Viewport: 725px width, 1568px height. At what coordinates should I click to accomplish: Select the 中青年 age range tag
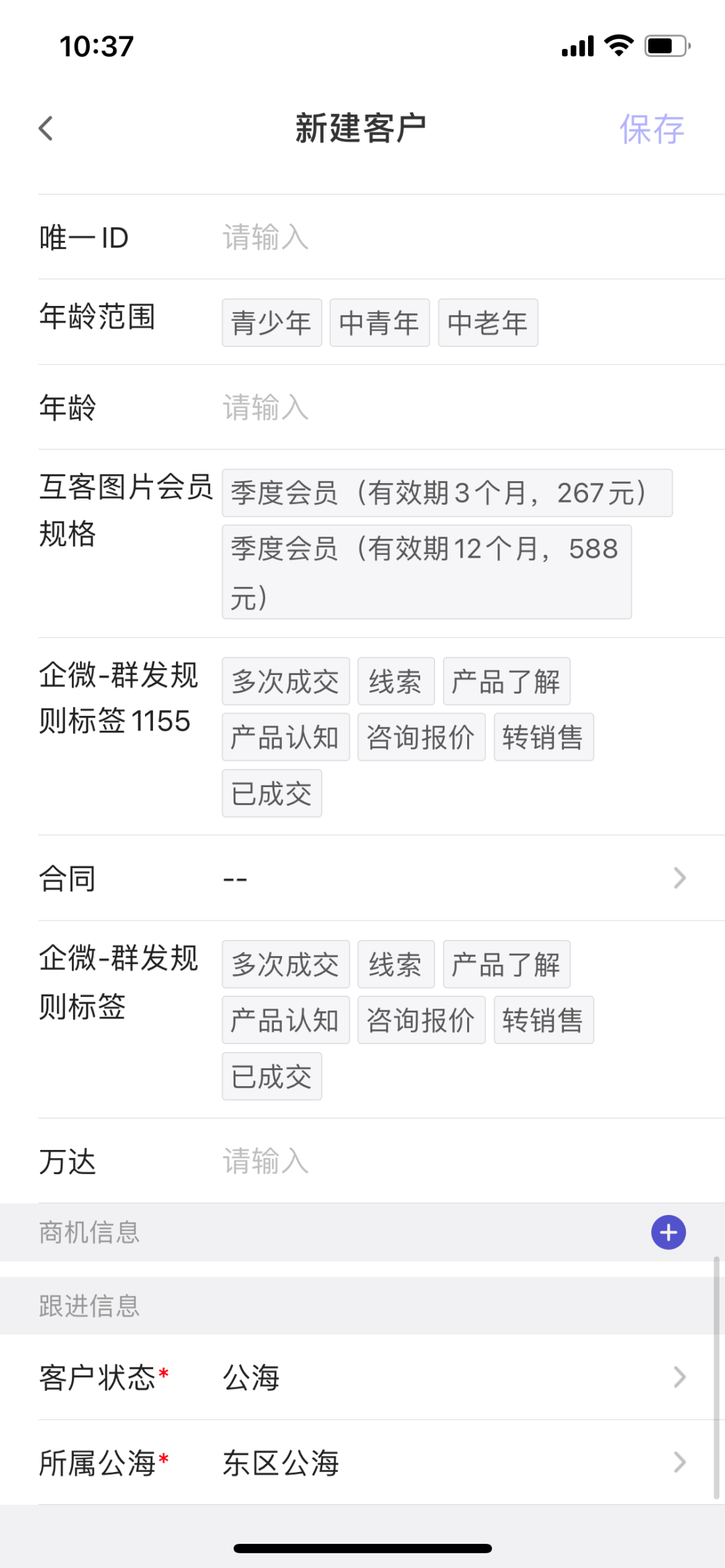point(379,322)
